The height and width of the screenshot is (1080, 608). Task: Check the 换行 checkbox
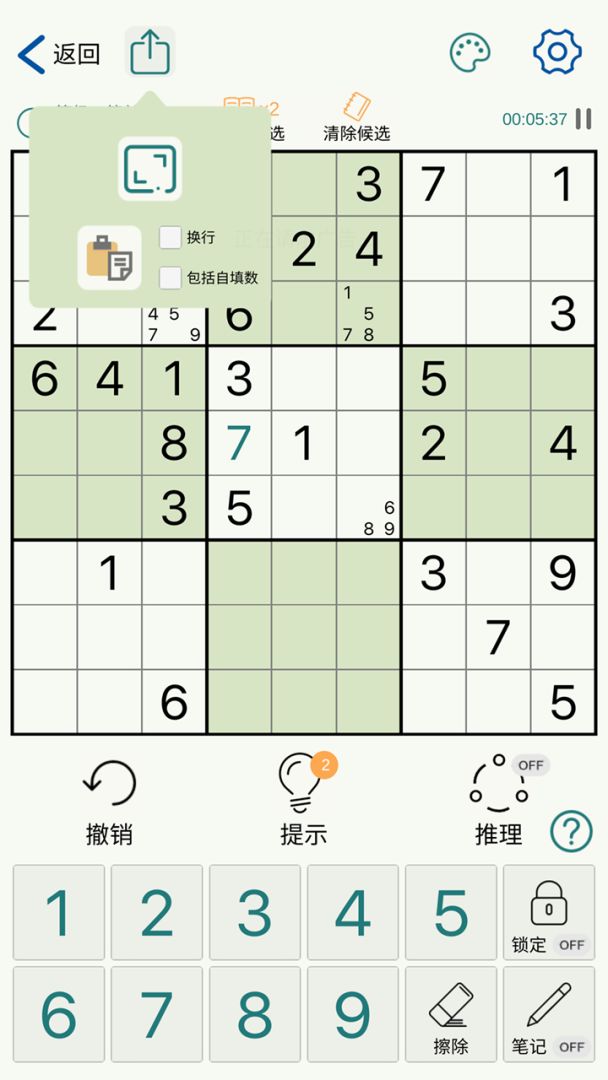click(170, 238)
